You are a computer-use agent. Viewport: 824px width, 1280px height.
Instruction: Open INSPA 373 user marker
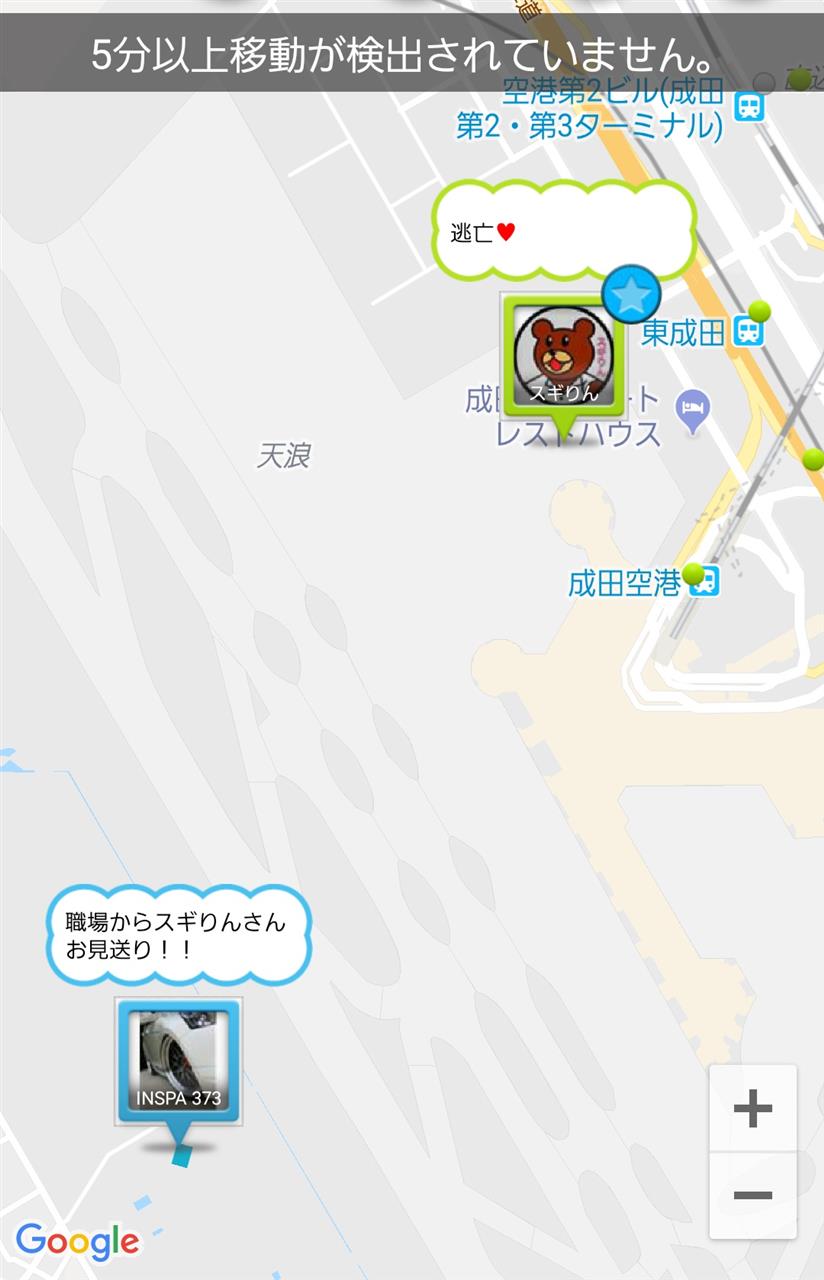click(x=179, y=1062)
